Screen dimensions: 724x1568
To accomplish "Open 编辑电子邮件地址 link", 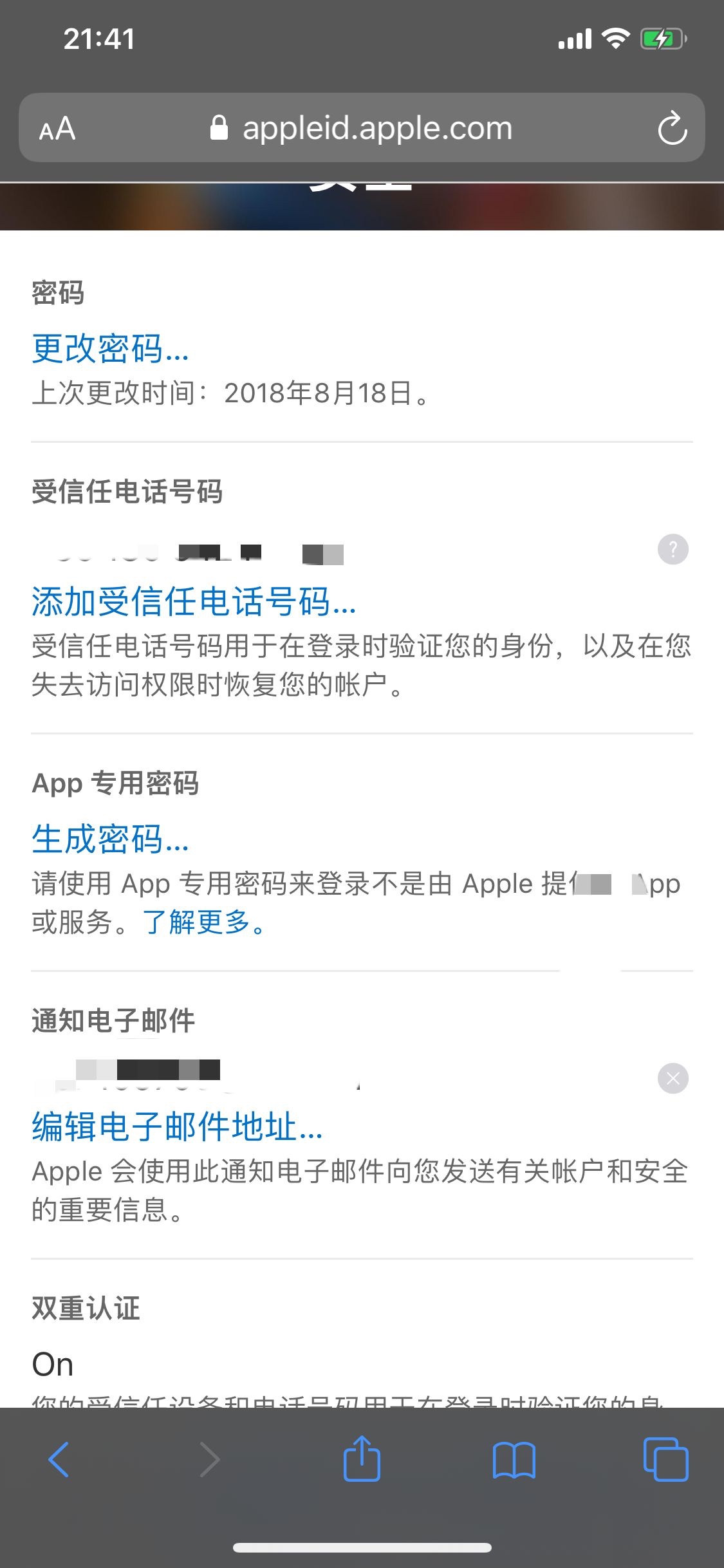I will [x=177, y=1126].
